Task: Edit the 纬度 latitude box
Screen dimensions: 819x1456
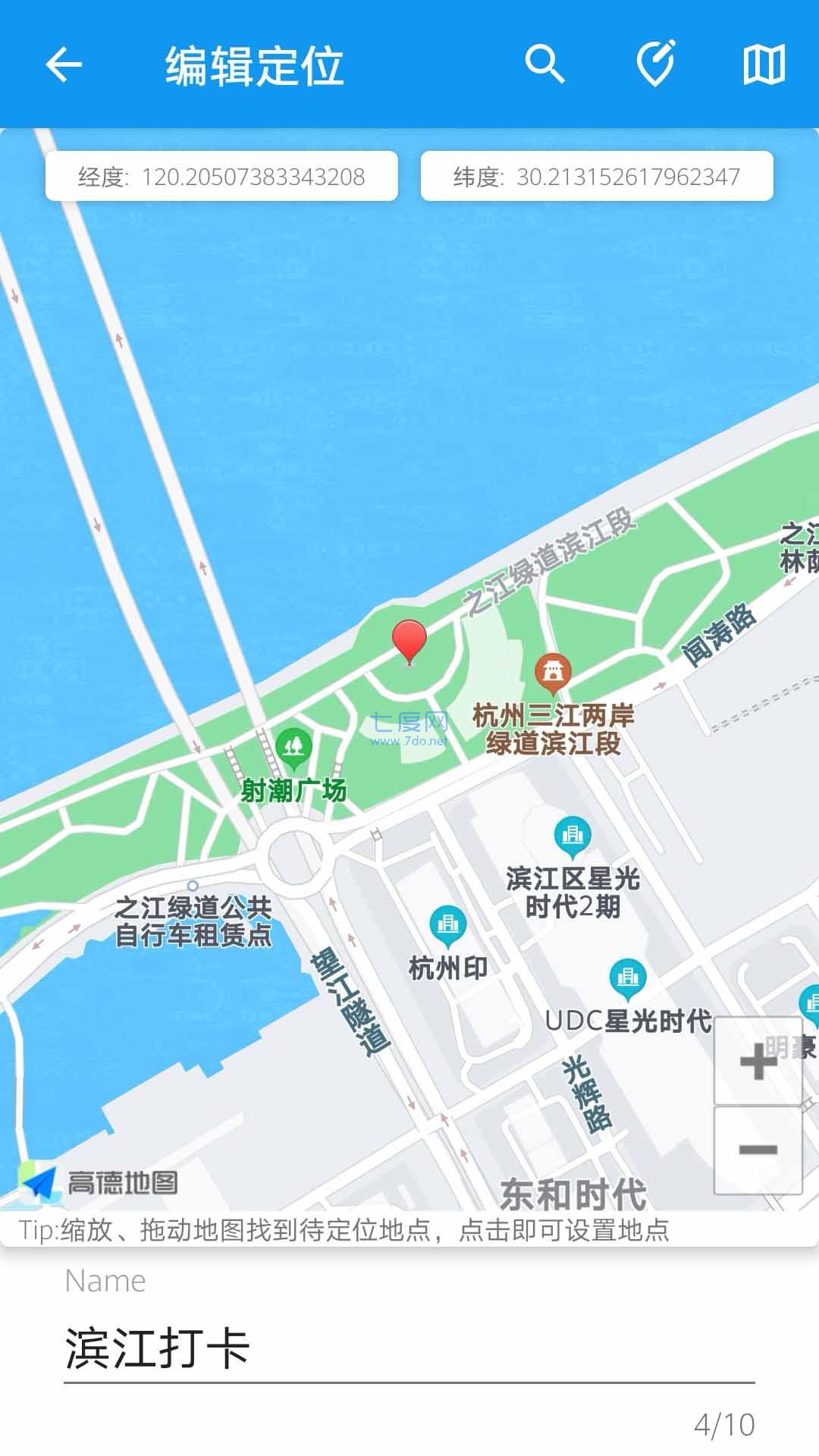Action: 597,177
